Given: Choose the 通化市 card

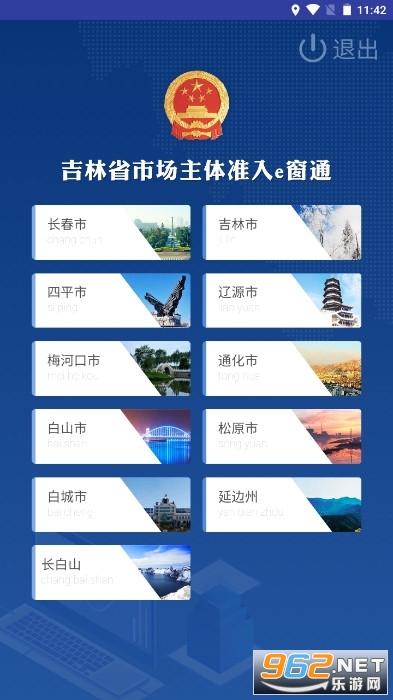Looking at the screenshot, I should point(282,368).
